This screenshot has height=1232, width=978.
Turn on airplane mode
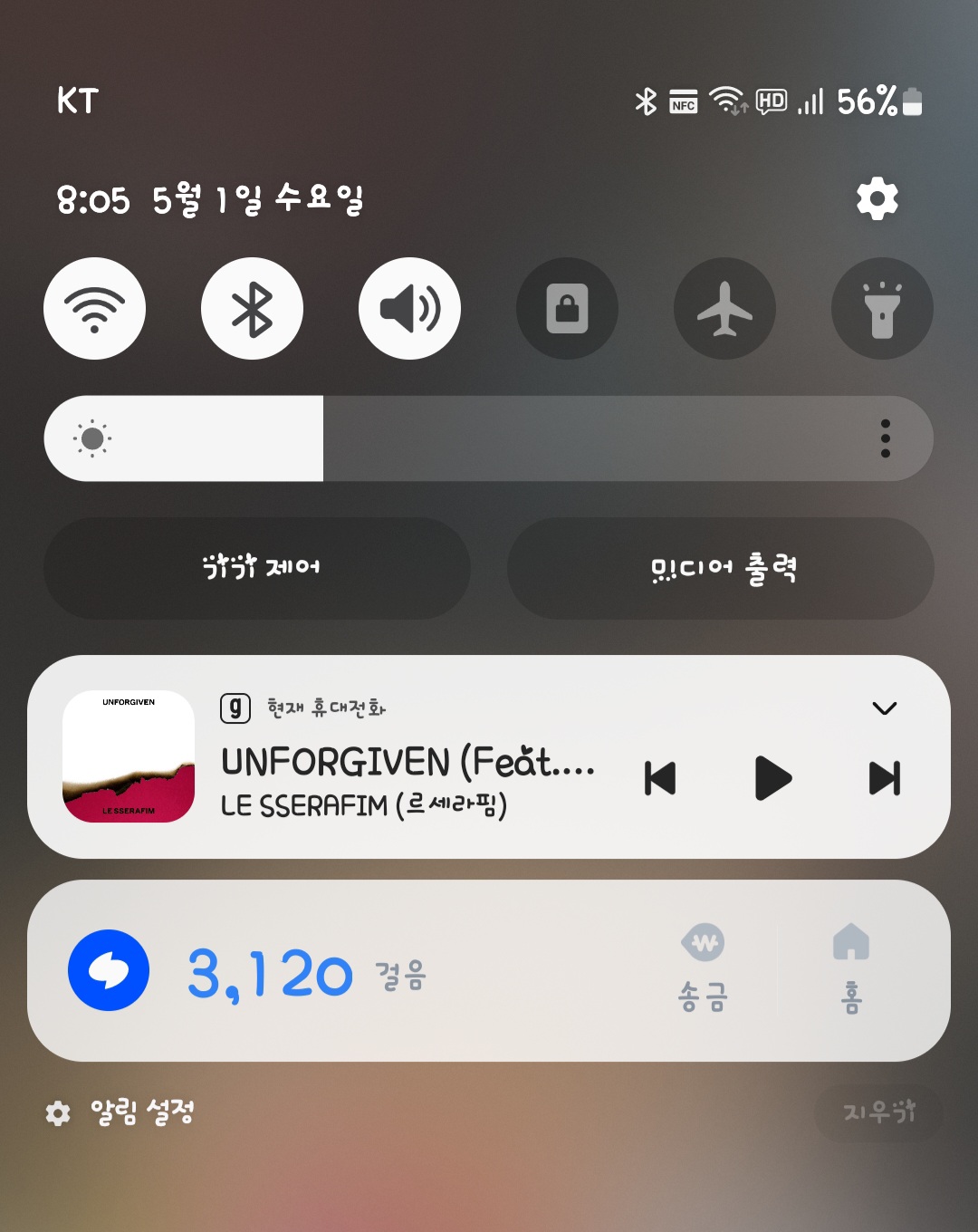pos(724,309)
